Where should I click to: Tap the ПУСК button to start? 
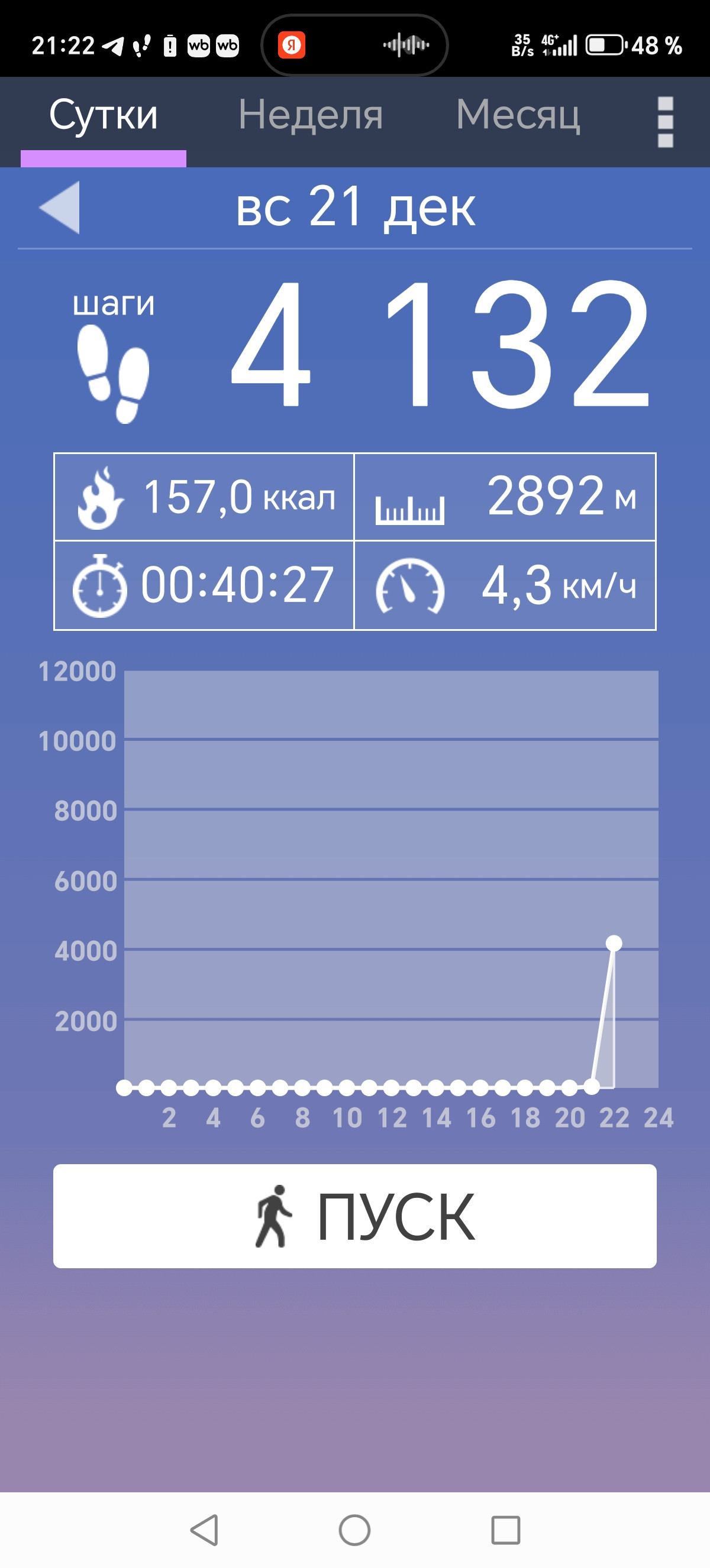click(x=355, y=1216)
